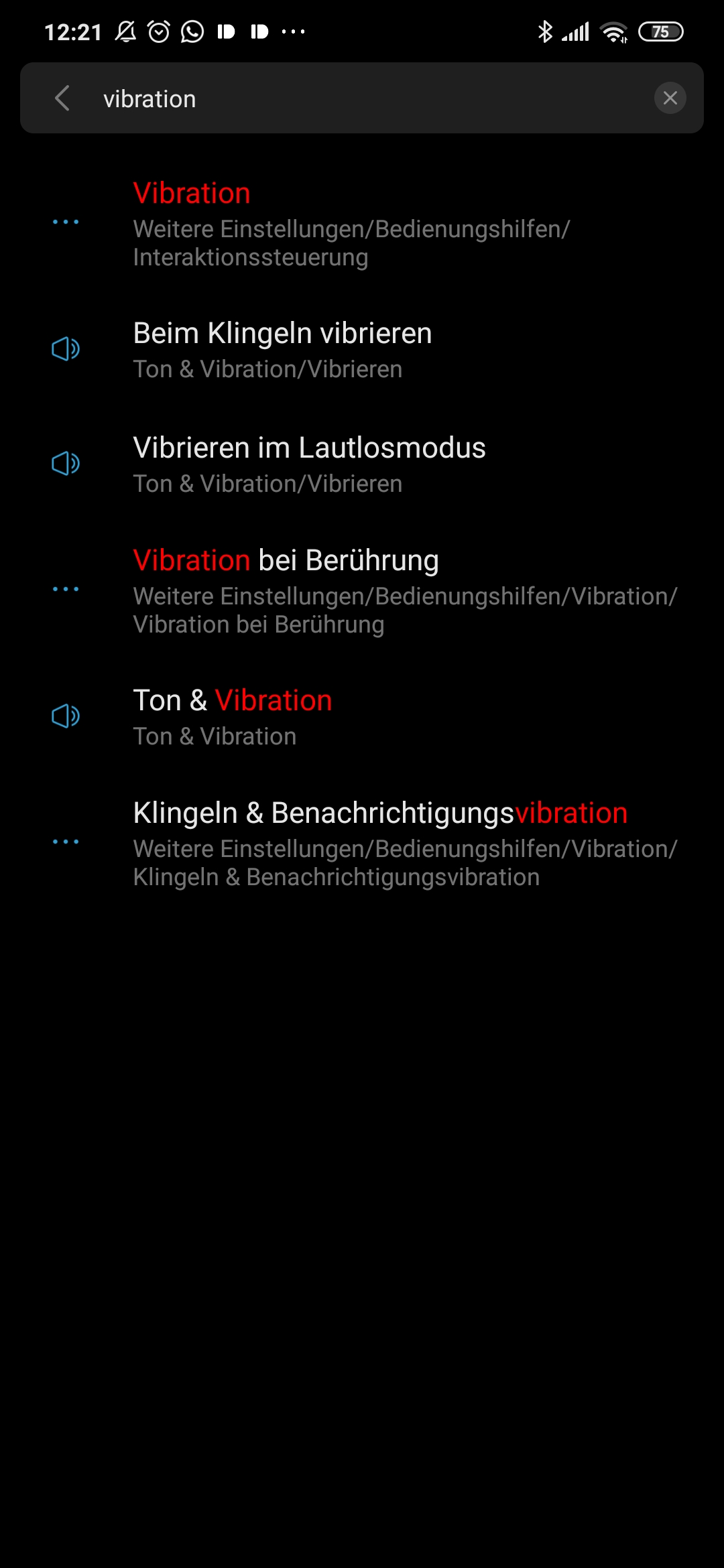724x1568 pixels.
Task: Clear the search text
Action: point(670,99)
